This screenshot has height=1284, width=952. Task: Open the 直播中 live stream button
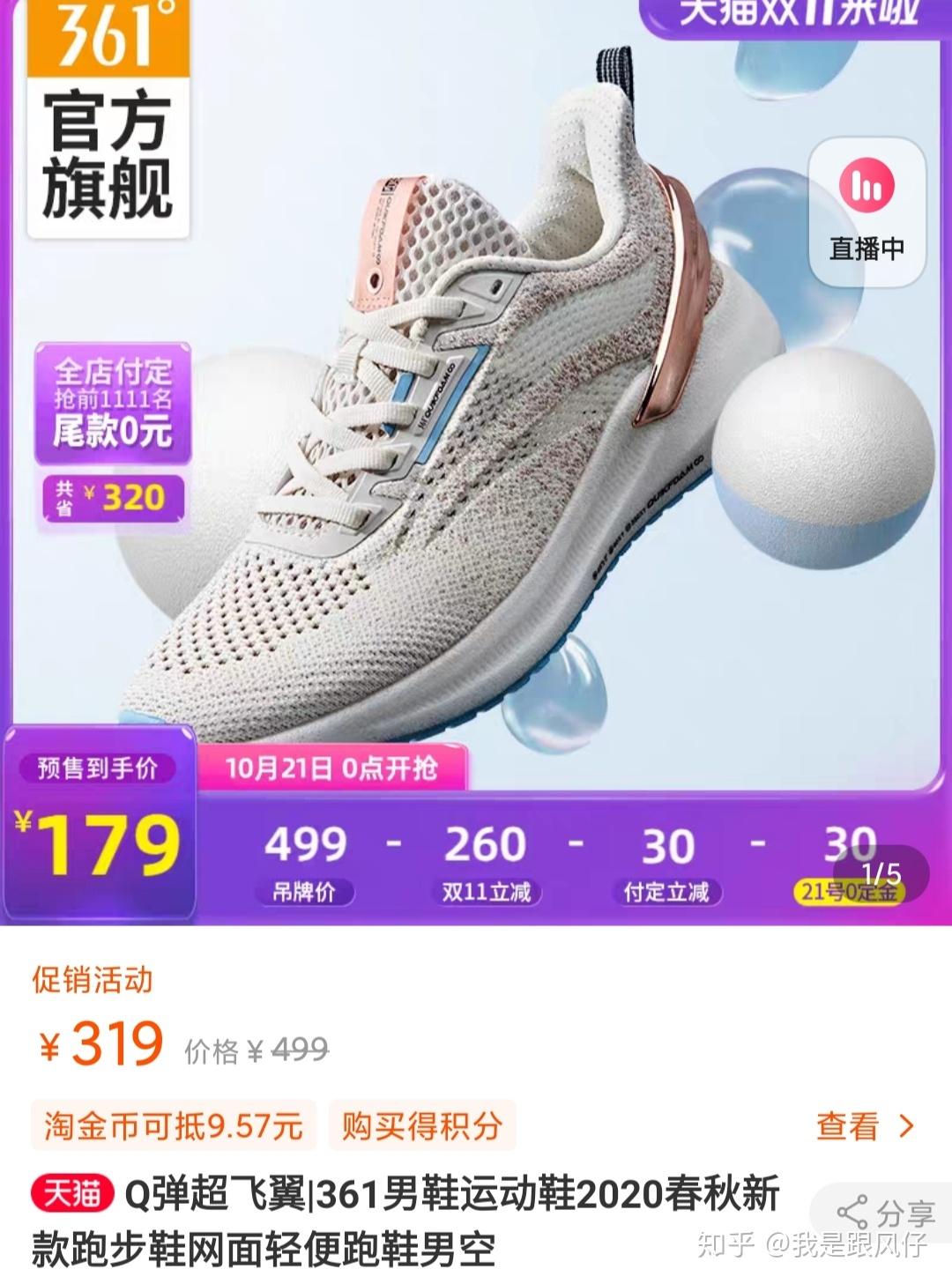[x=867, y=212]
